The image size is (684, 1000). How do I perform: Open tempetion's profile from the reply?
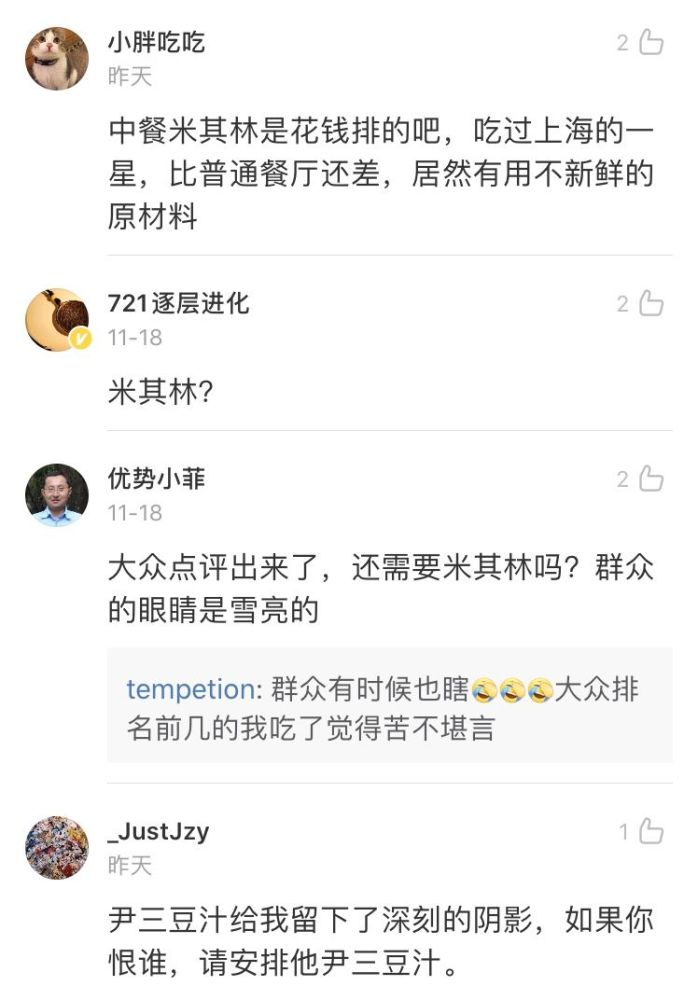190,689
